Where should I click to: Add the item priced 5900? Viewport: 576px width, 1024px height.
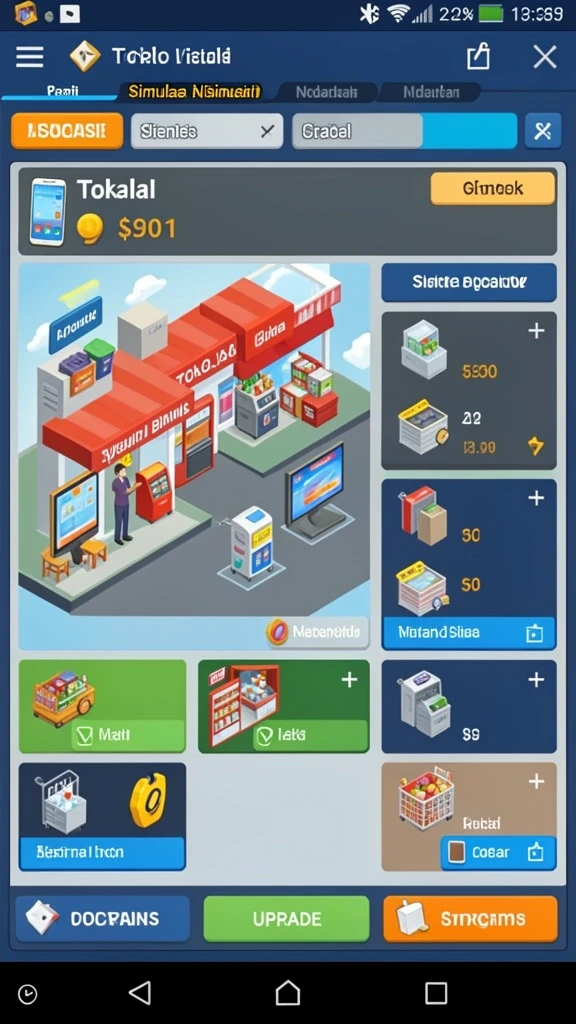(536, 331)
